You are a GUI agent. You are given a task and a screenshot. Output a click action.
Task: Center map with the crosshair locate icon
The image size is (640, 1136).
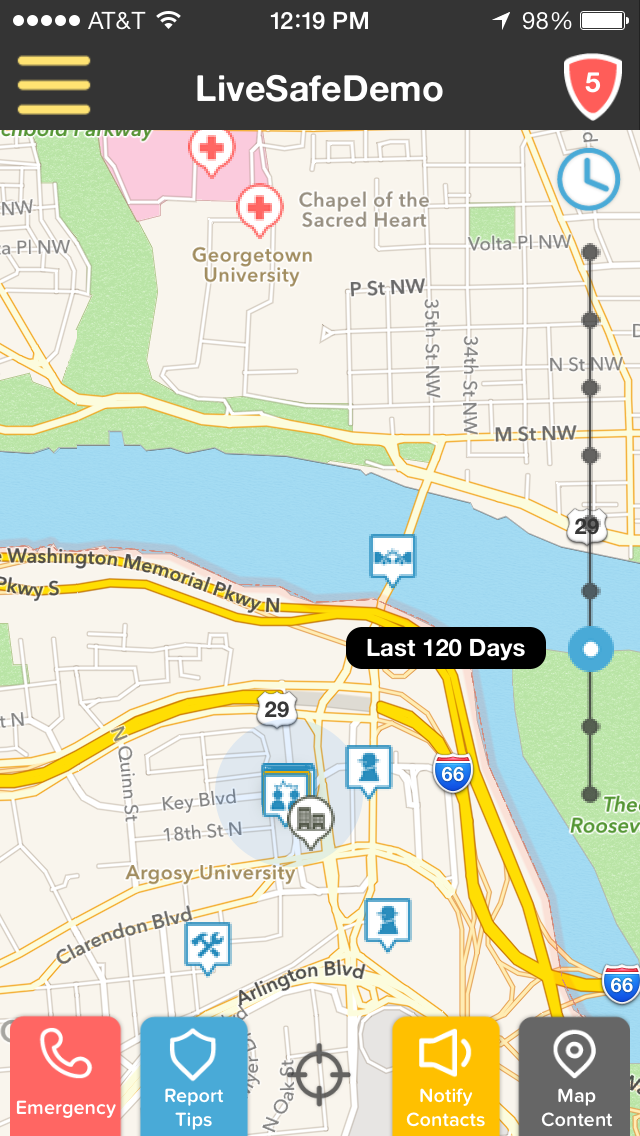[322, 1075]
